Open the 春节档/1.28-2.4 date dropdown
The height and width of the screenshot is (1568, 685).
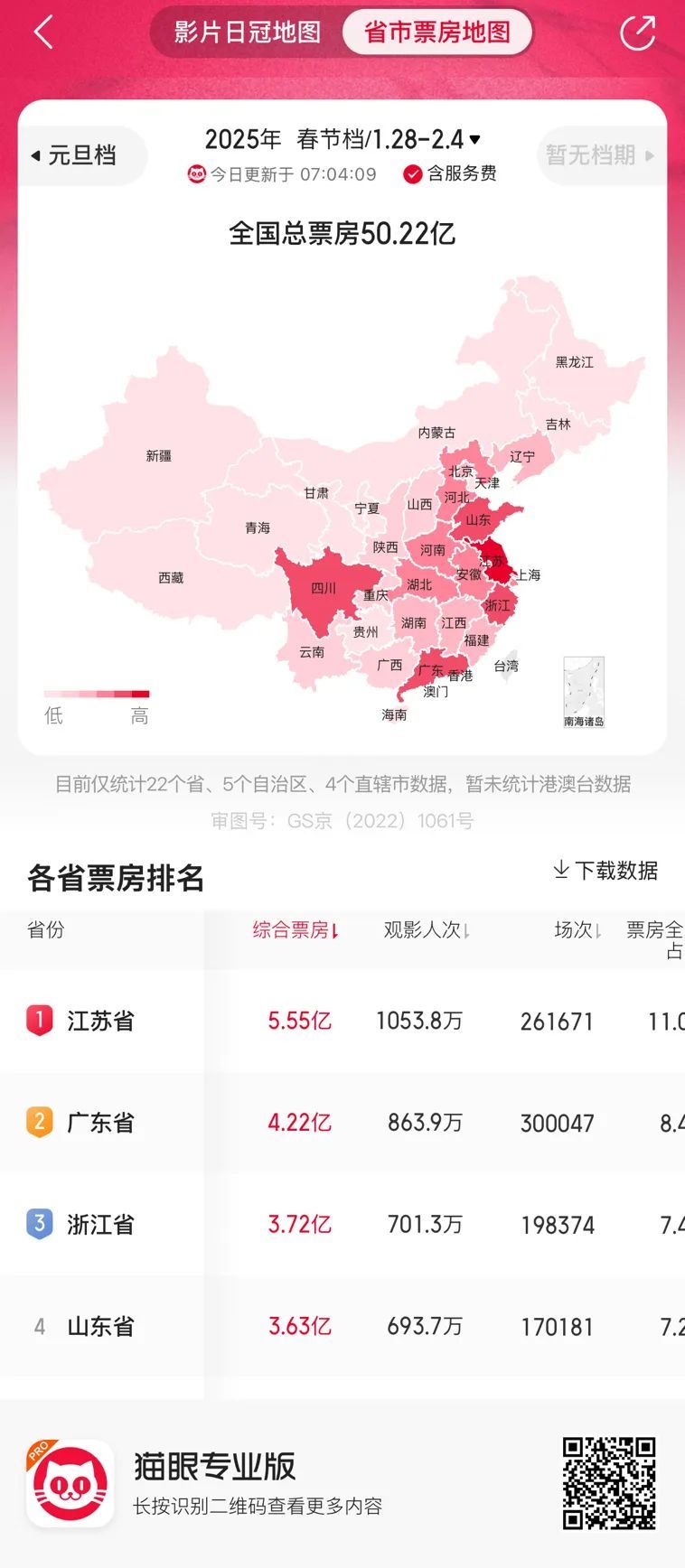pyautogui.click(x=389, y=141)
